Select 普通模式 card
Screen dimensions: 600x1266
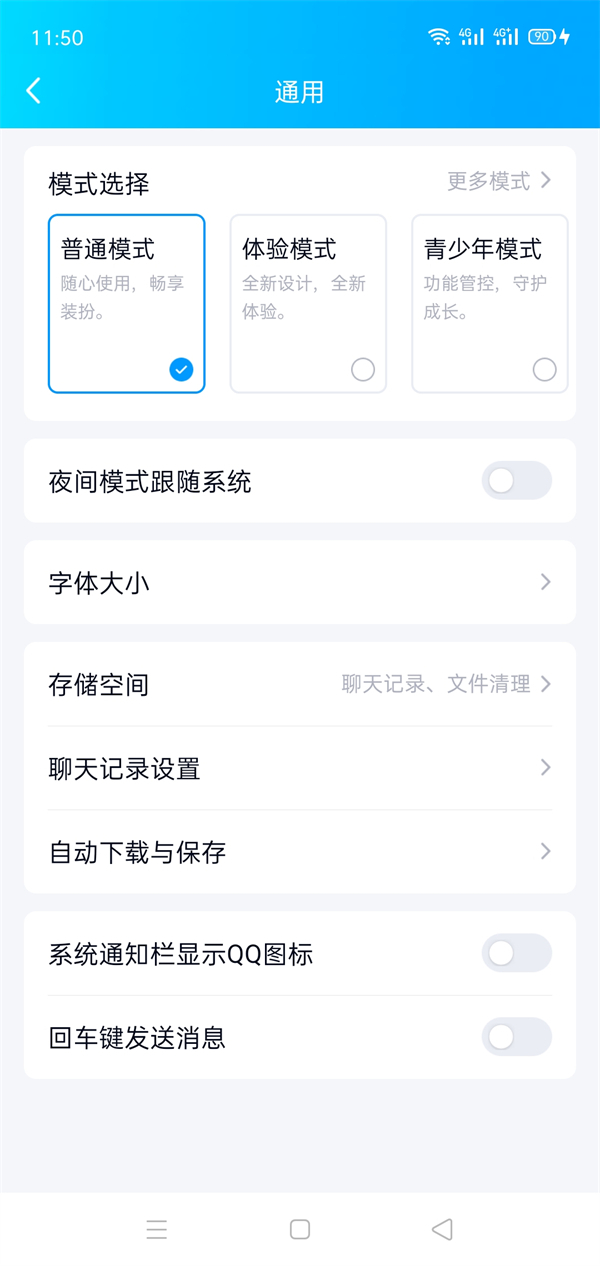127,303
